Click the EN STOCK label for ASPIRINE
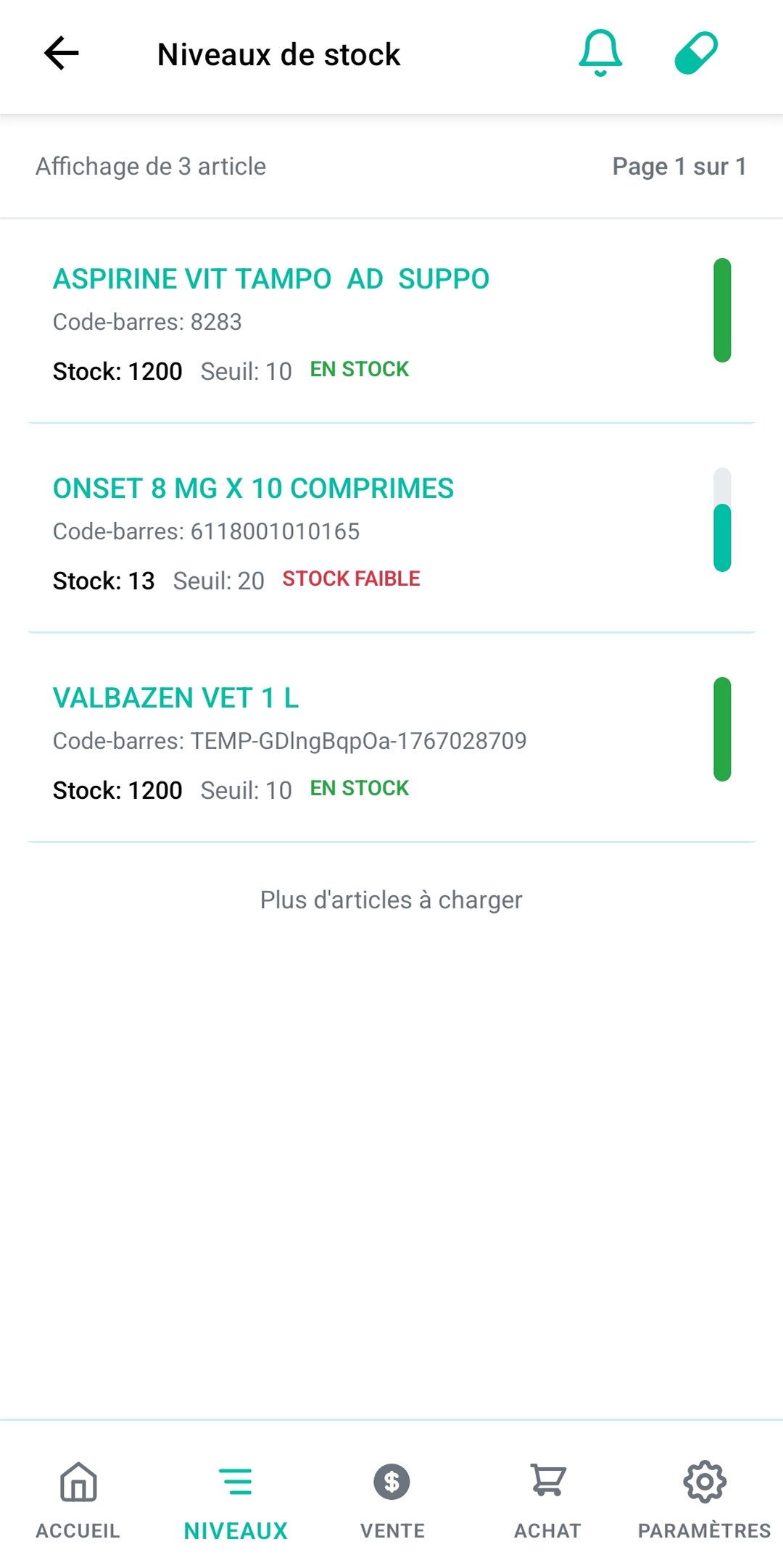The image size is (783, 1568). (358, 369)
